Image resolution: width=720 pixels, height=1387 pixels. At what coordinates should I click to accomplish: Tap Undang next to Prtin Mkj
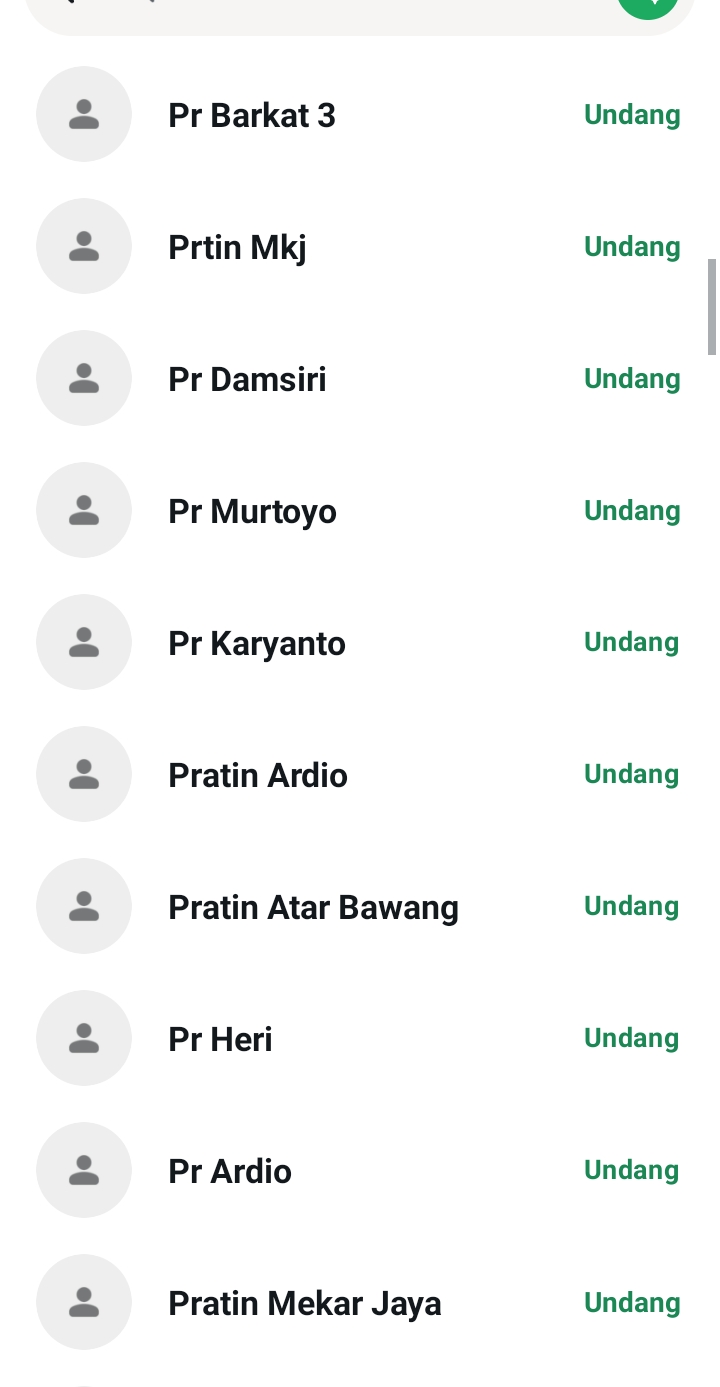coord(632,247)
